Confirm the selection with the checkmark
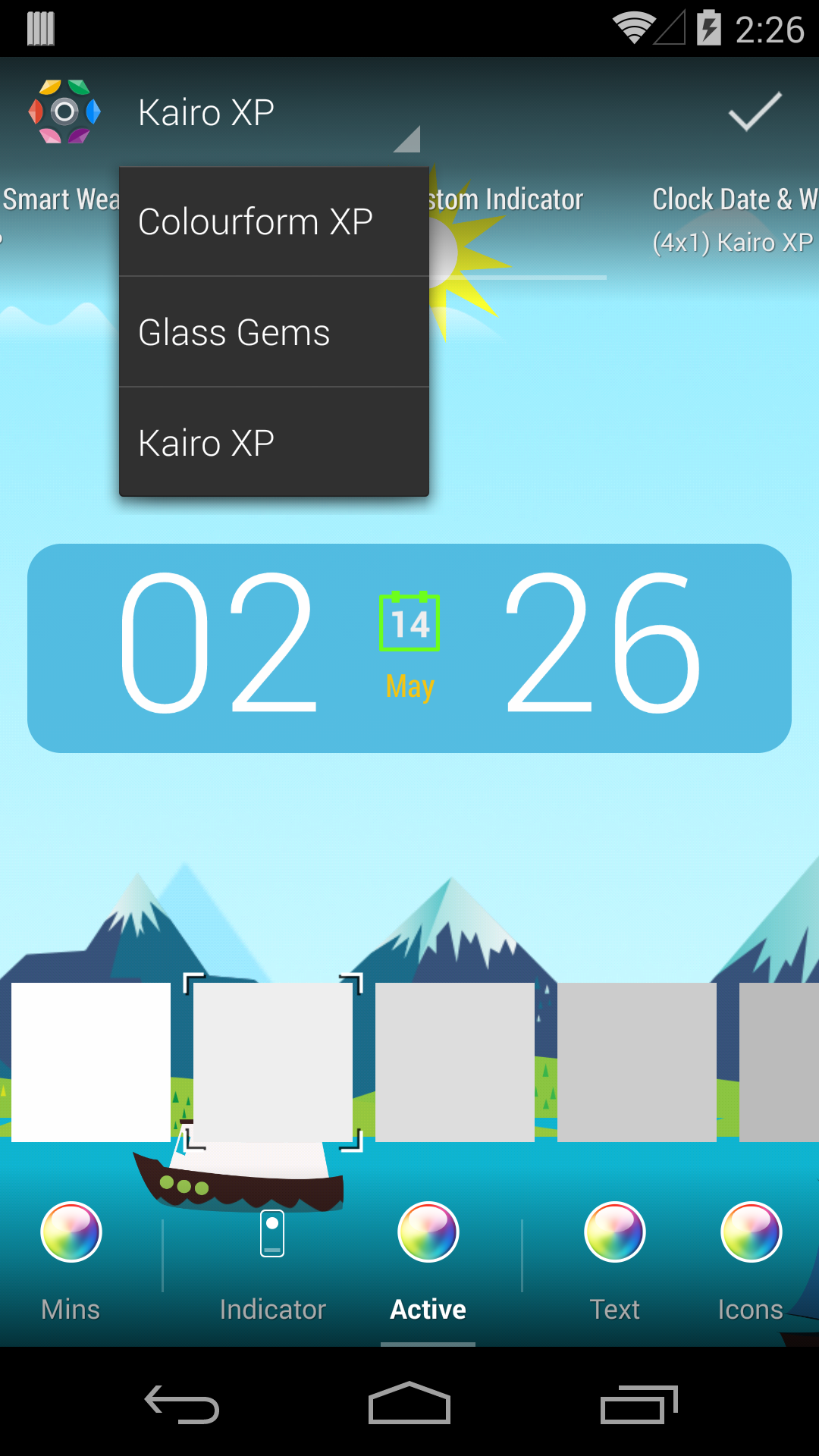 (754, 112)
